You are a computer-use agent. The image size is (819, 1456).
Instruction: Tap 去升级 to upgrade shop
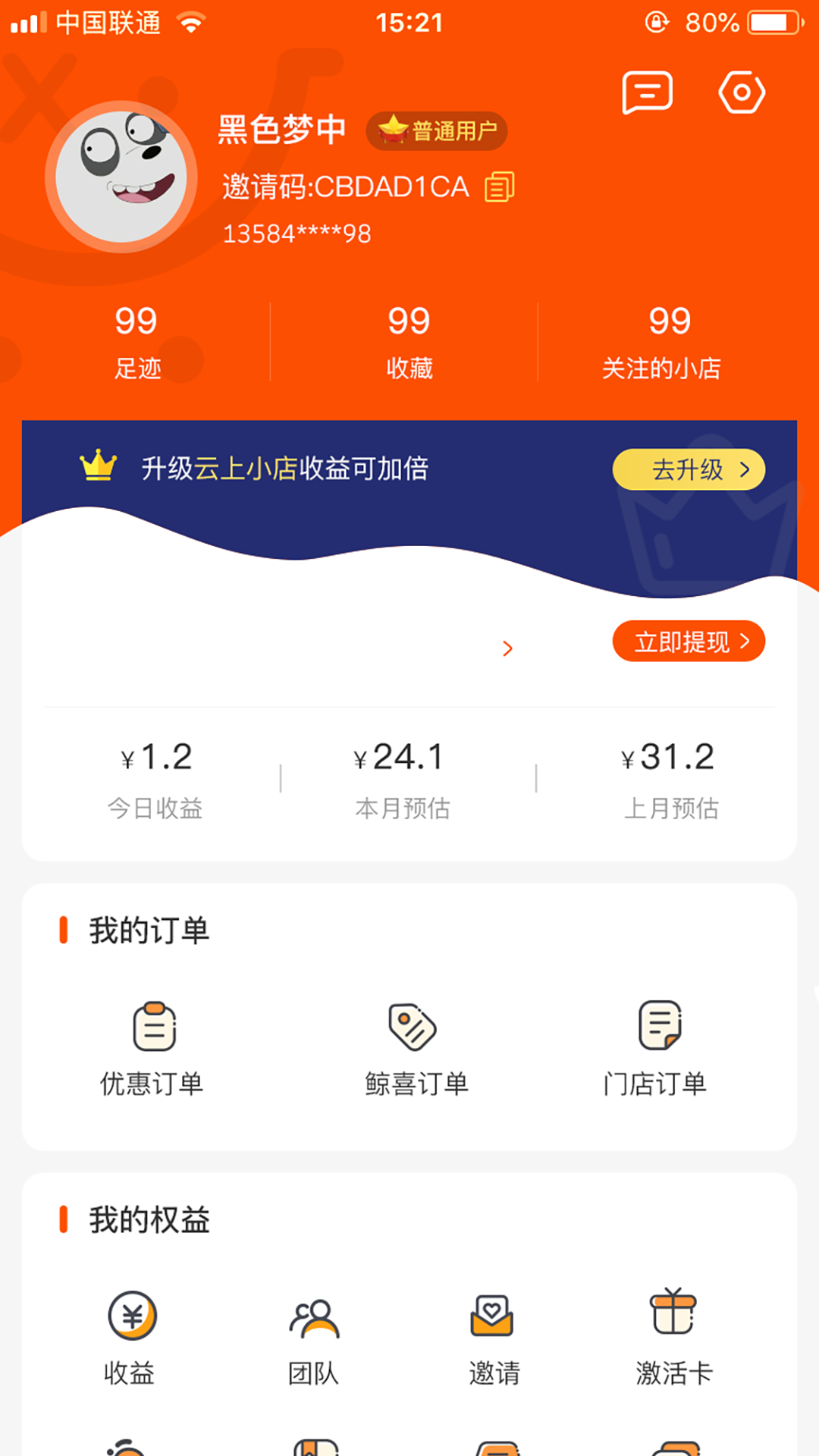click(x=689, y=470)
